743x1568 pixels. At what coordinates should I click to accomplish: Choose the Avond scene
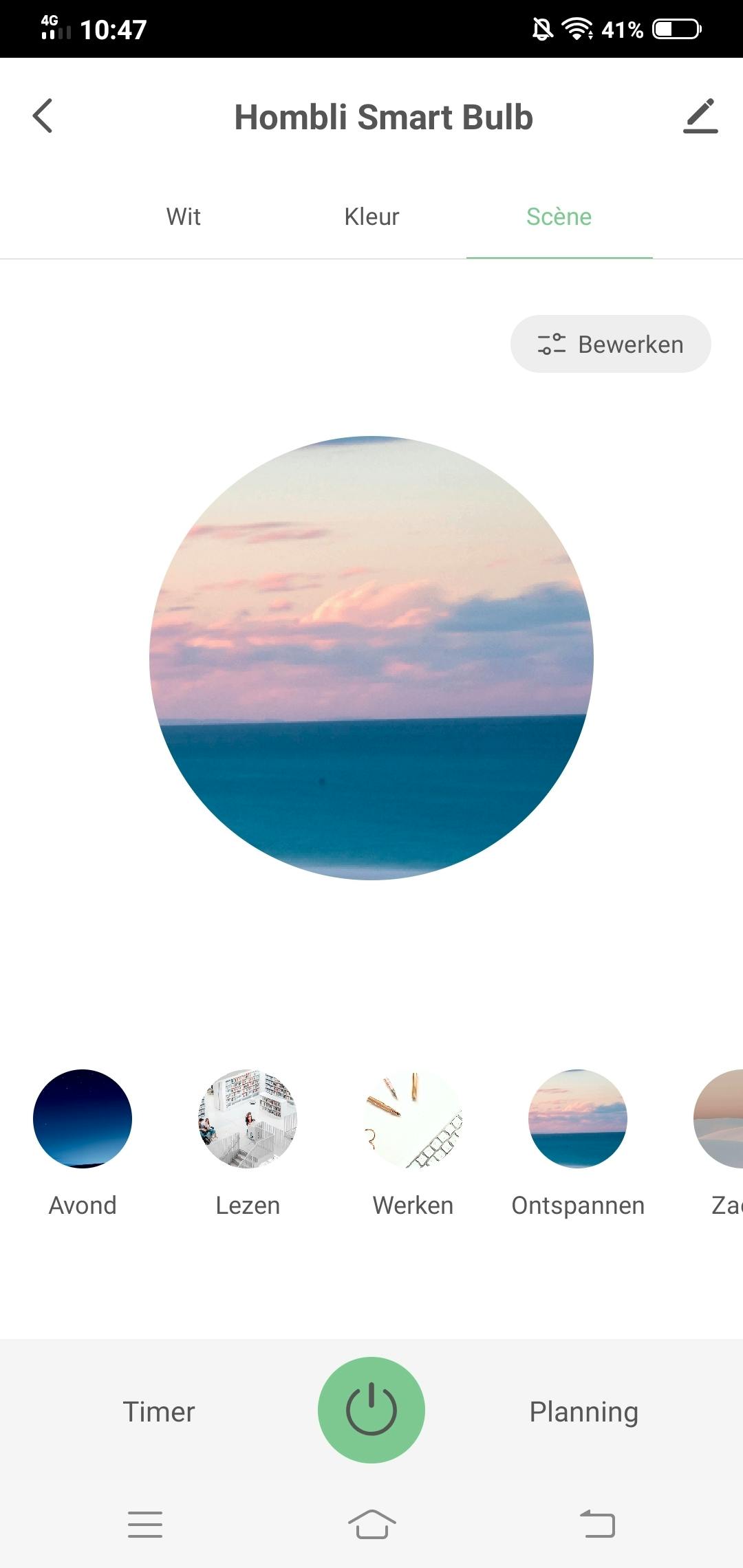83,1119
